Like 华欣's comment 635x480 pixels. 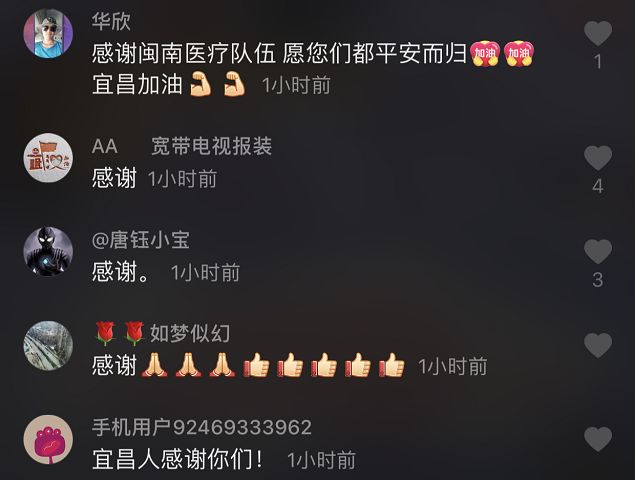[x=597, y=34]
